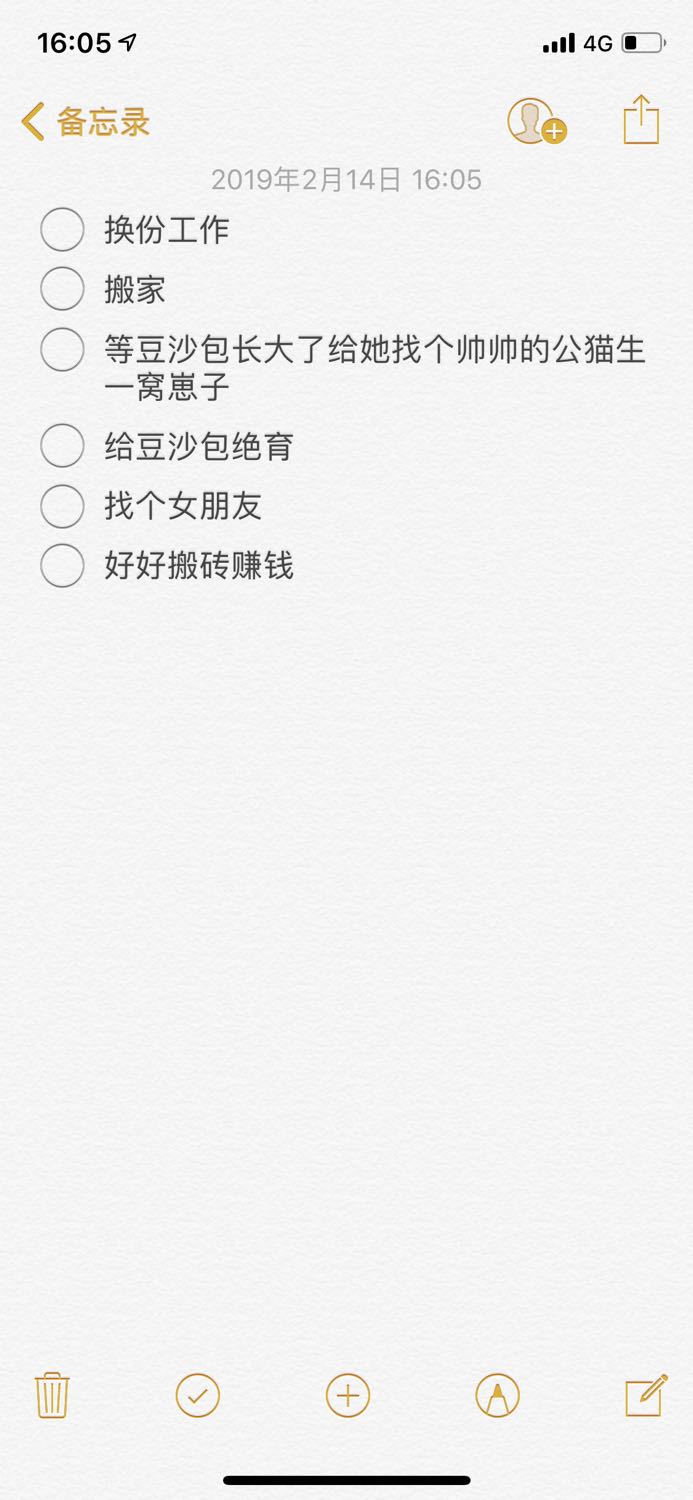The width and height of the screenshot is (693, 1500).
Task: Delete this note with trash icon
Action: coord(51,1395)
